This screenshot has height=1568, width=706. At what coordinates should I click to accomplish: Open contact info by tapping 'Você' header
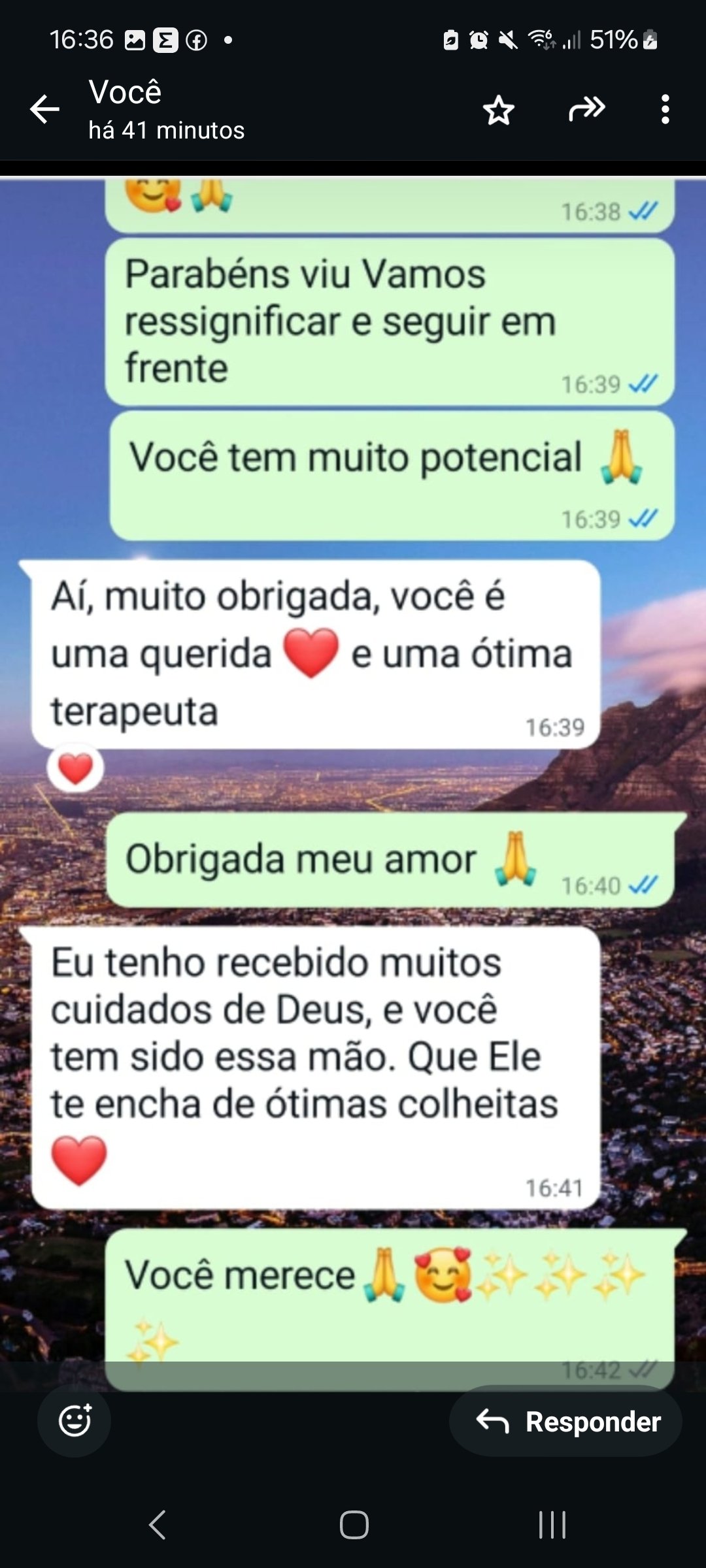[124, 93]
